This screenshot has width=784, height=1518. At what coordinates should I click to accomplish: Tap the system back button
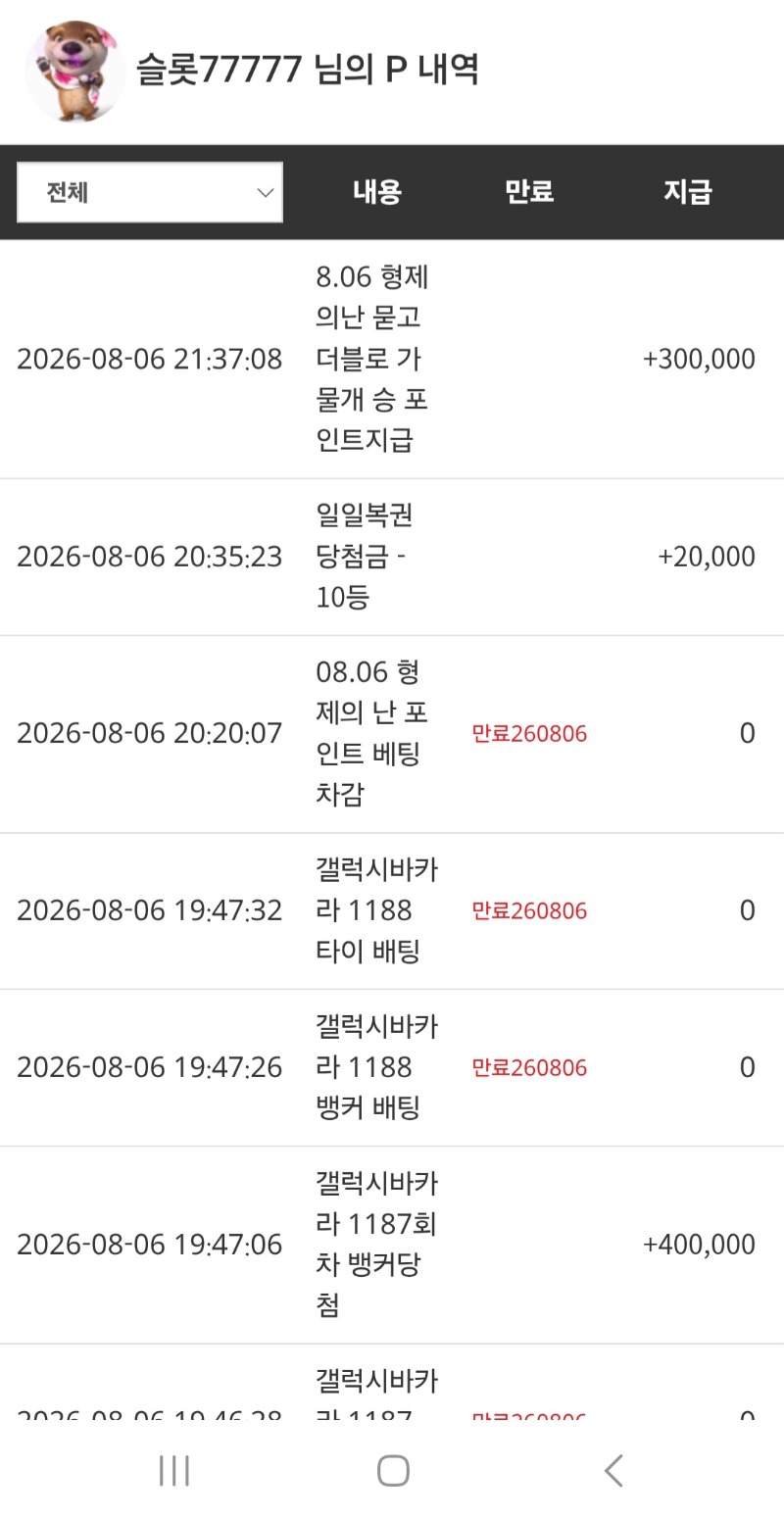[613, 1470]
